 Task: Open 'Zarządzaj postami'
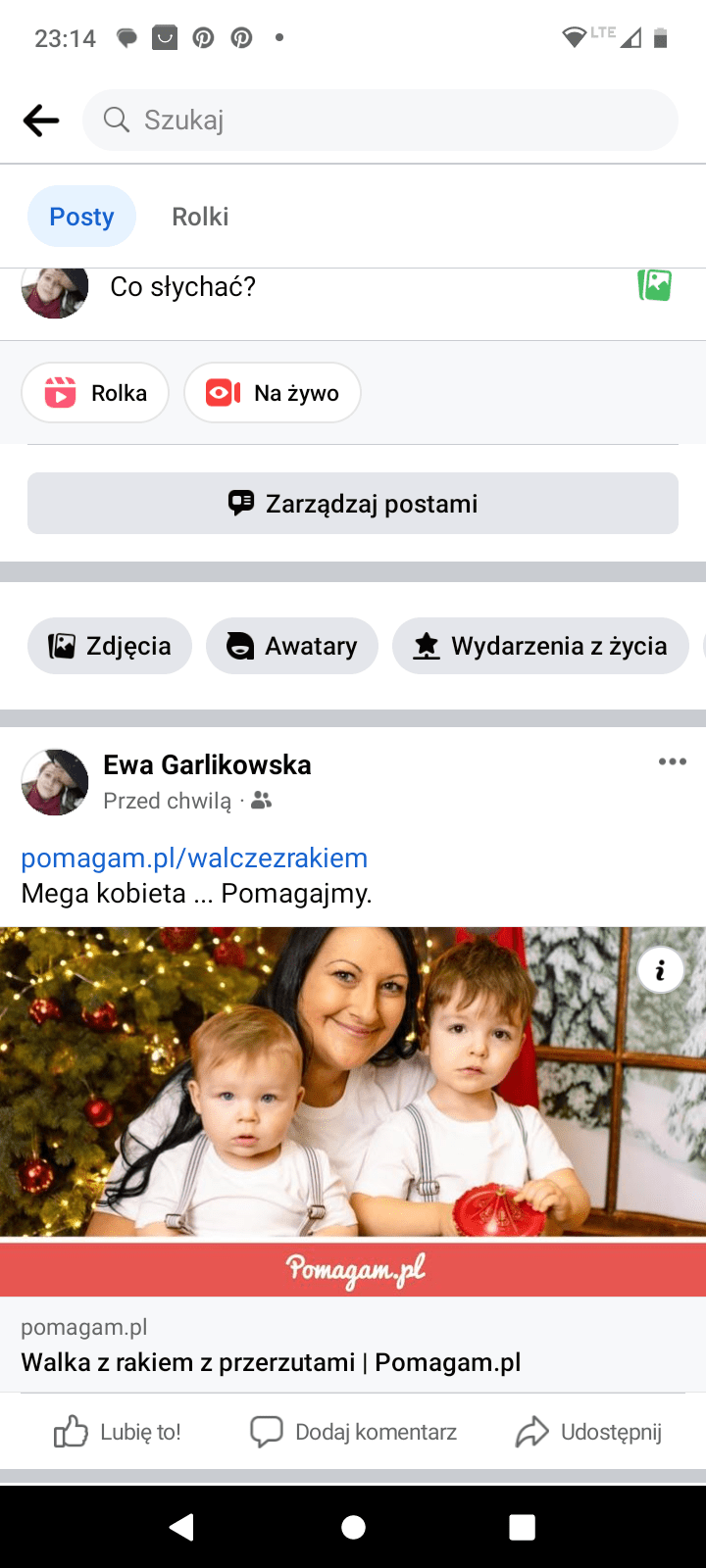(x=353, y=504)
